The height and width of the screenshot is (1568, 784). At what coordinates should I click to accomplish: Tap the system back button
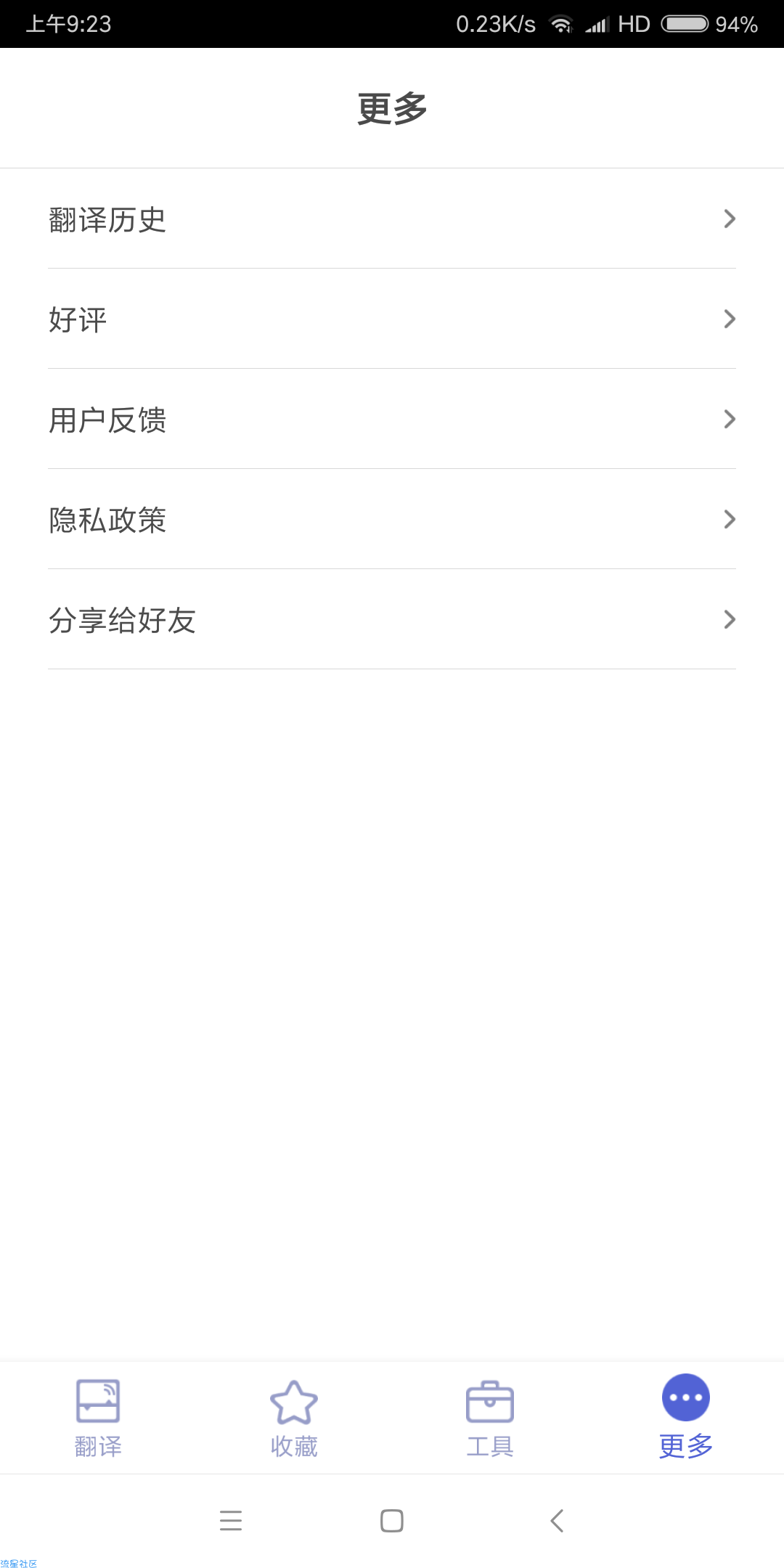[x=557, y=1520]
